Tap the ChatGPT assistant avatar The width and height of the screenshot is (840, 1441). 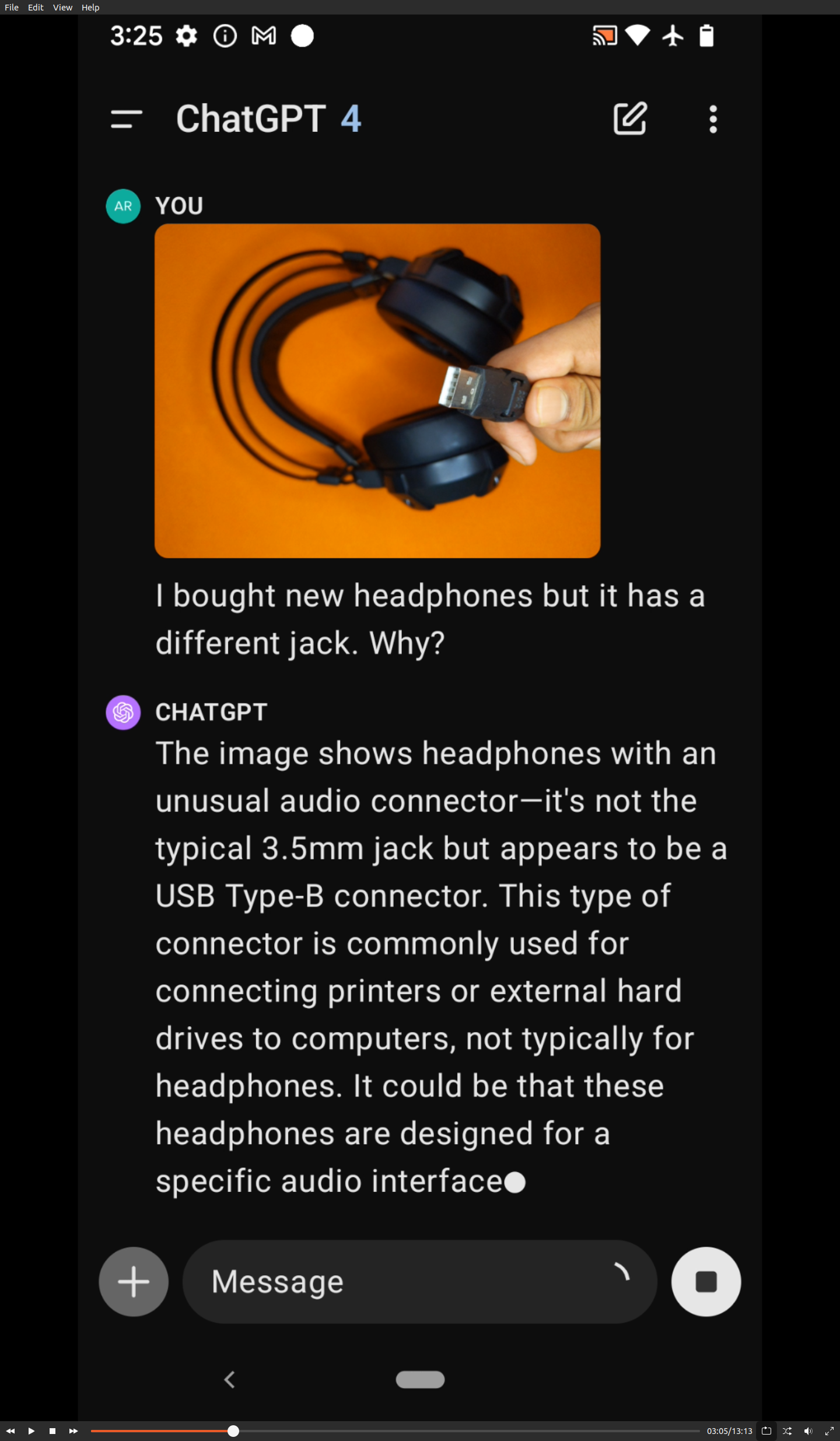coord(123,712)
